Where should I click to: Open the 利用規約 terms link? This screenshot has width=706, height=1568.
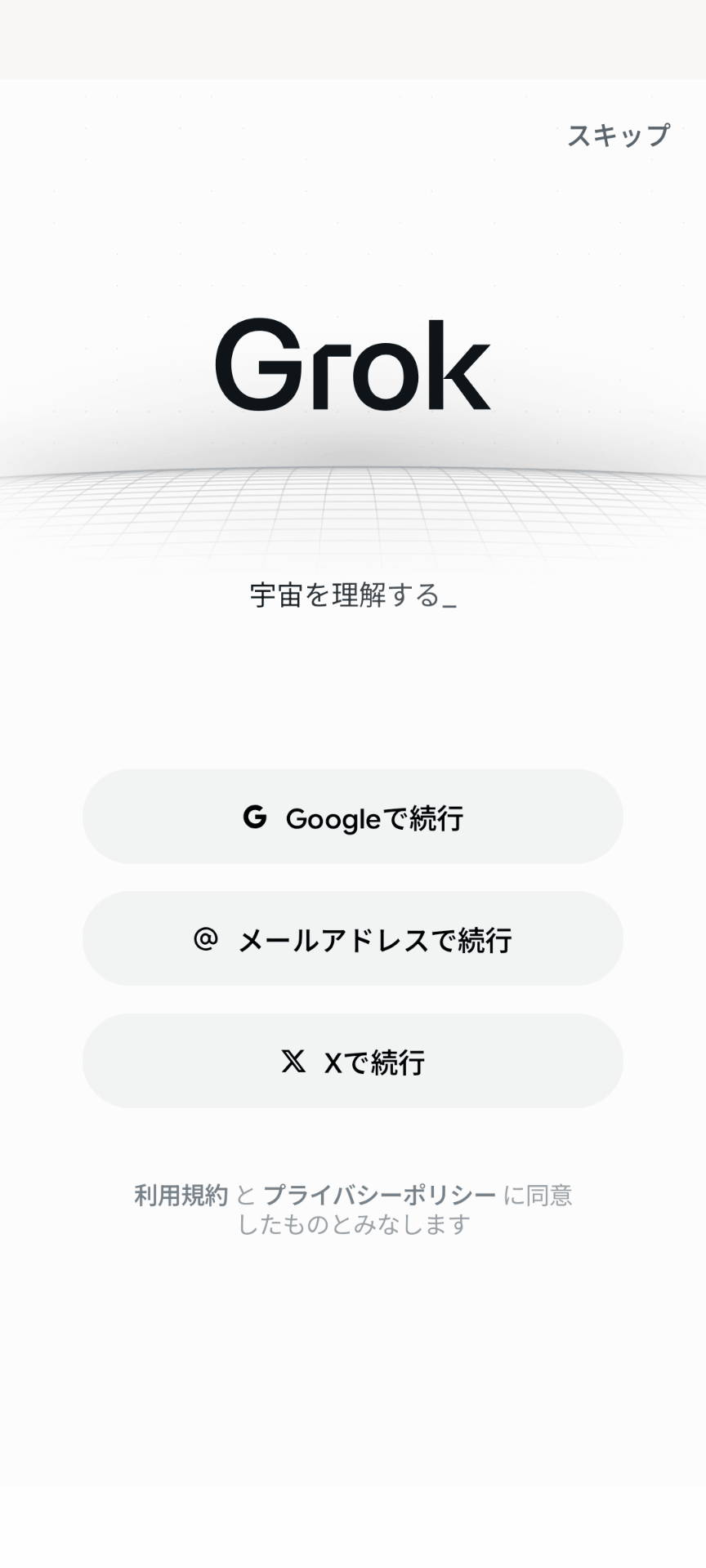point(181,1196)
